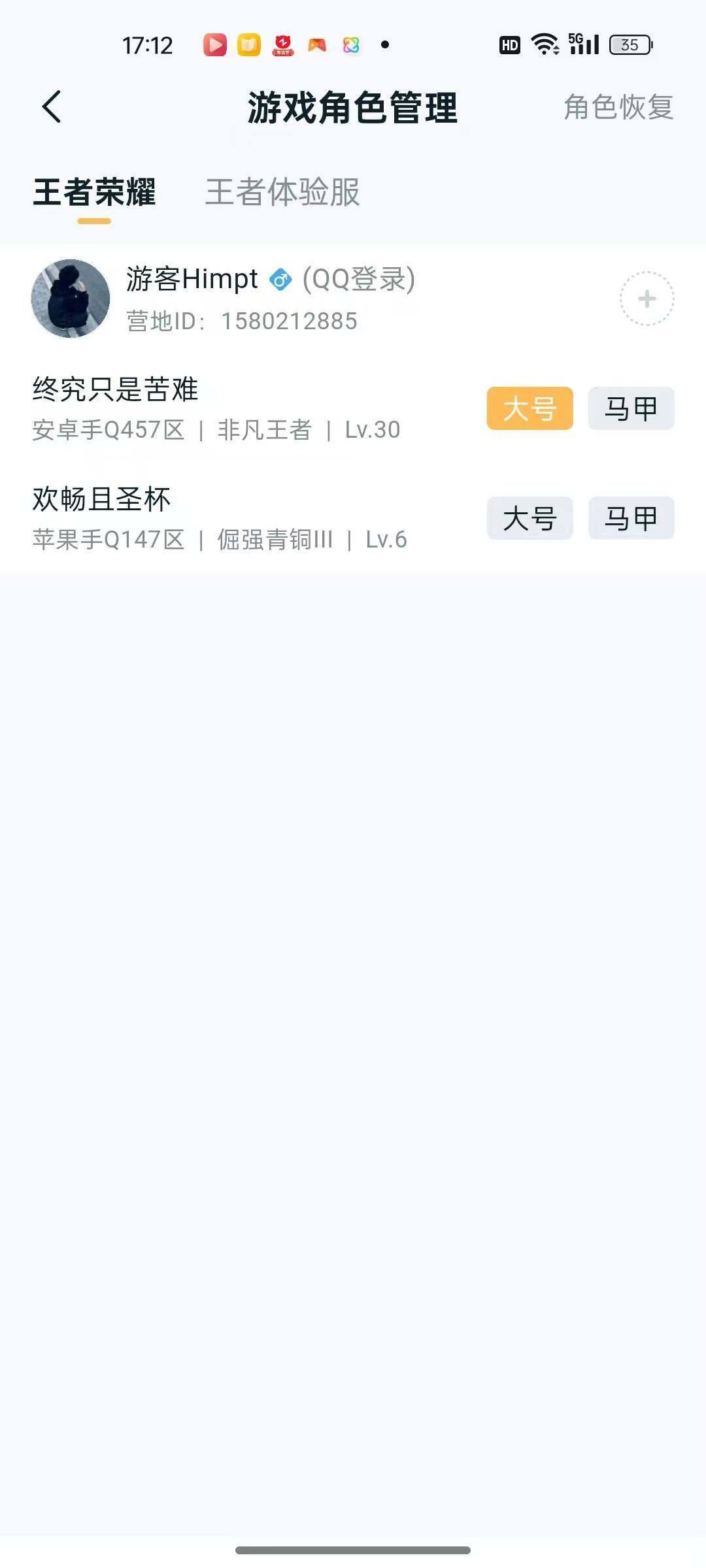Switch to the 王者体验服 tab
The width and height of the screenshot is (706, 1568).
282,193
